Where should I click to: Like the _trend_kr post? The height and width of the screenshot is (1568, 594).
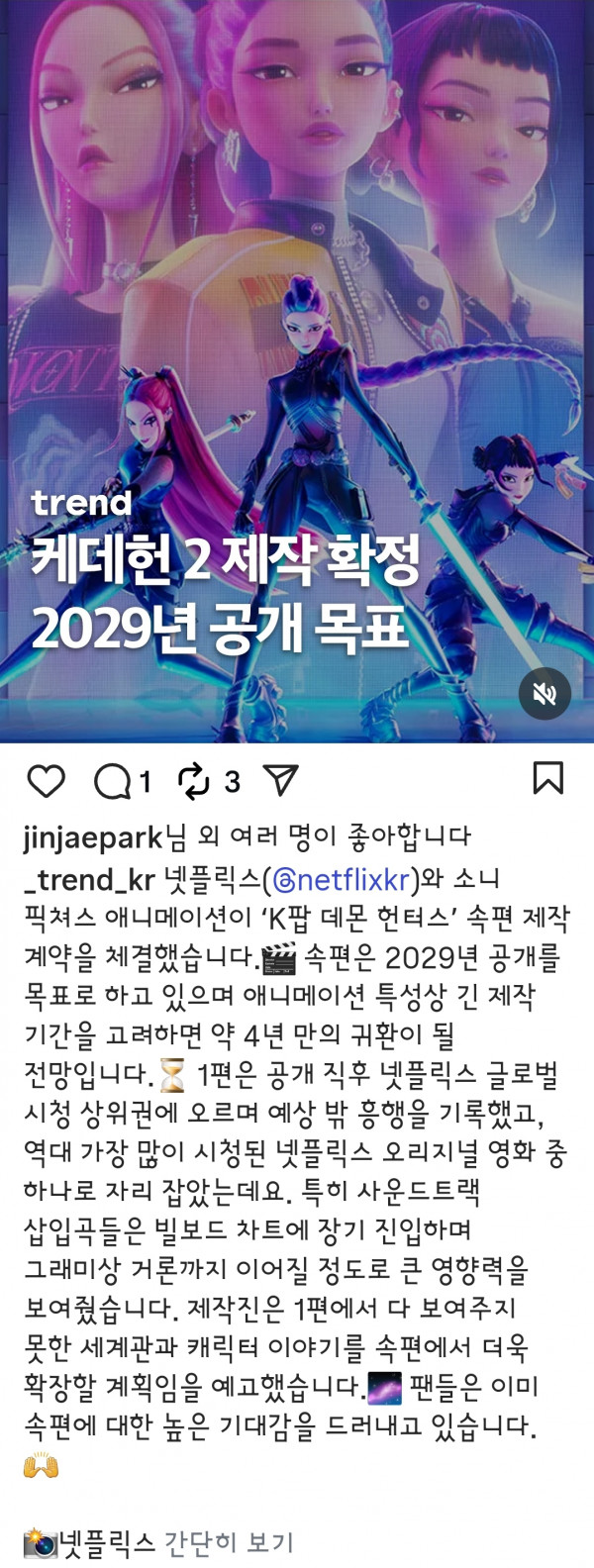tap(46, 781)
